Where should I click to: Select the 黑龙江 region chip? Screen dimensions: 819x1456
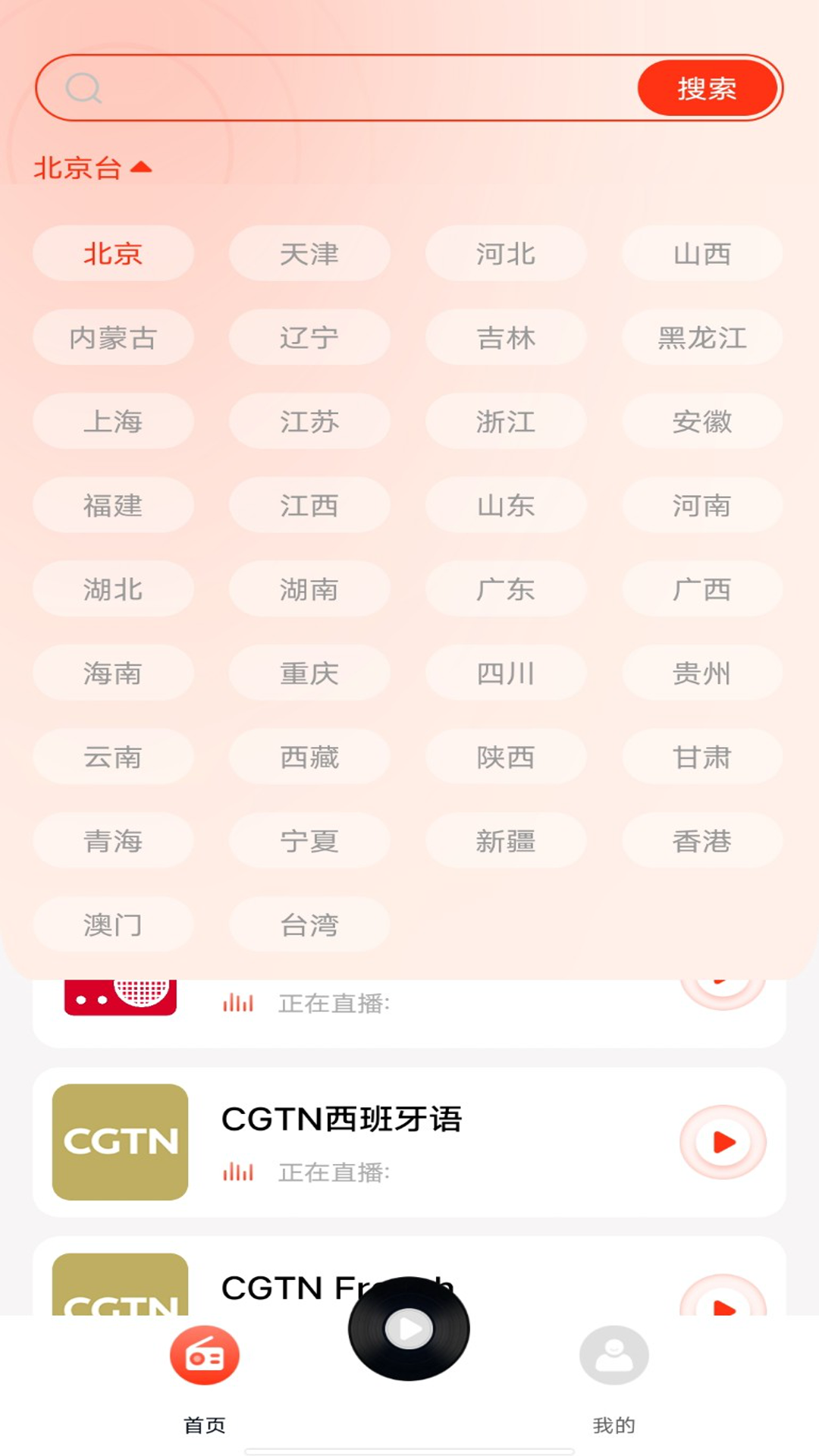702,337
